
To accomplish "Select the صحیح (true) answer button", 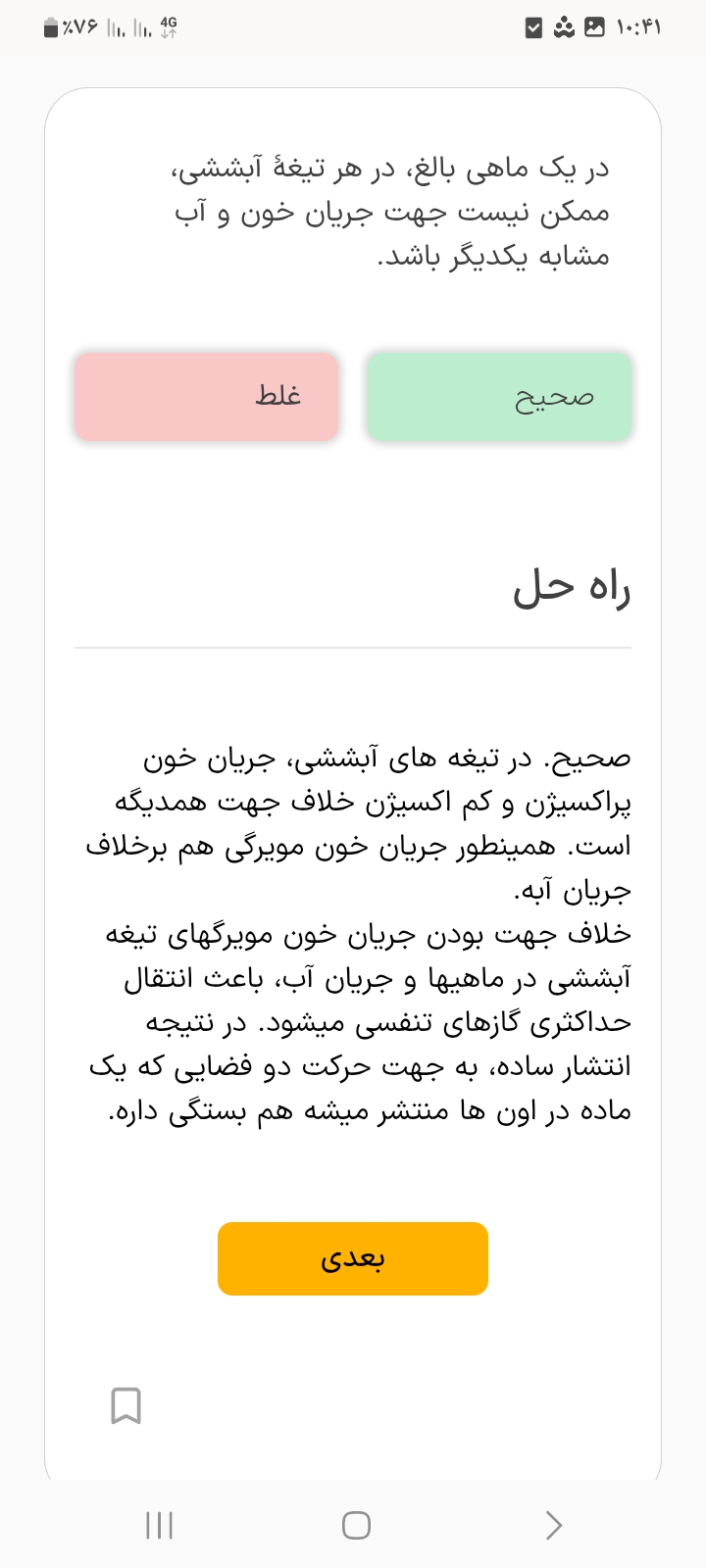I will (x=499, y=397).
